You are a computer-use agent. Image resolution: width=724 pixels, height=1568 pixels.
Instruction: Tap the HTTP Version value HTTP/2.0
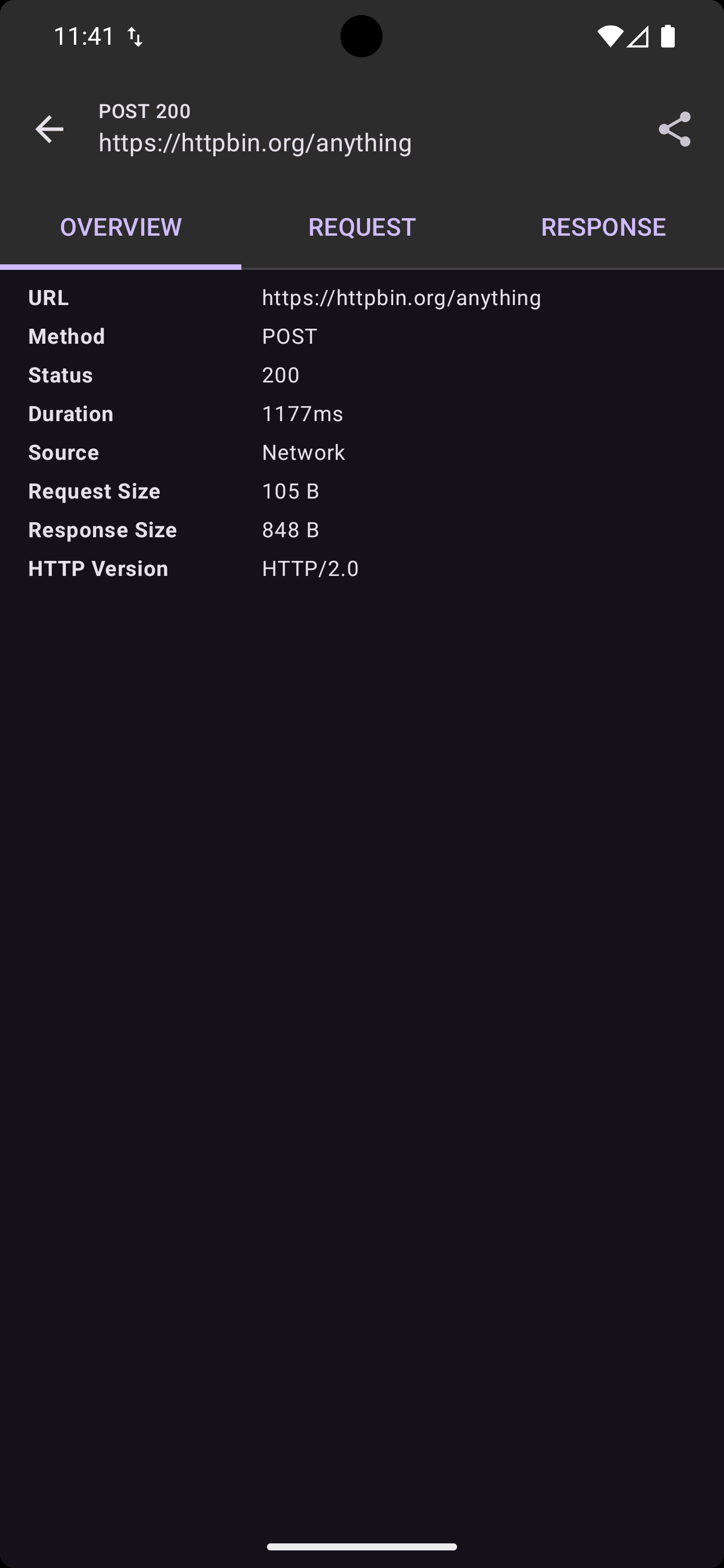[310, 568]
